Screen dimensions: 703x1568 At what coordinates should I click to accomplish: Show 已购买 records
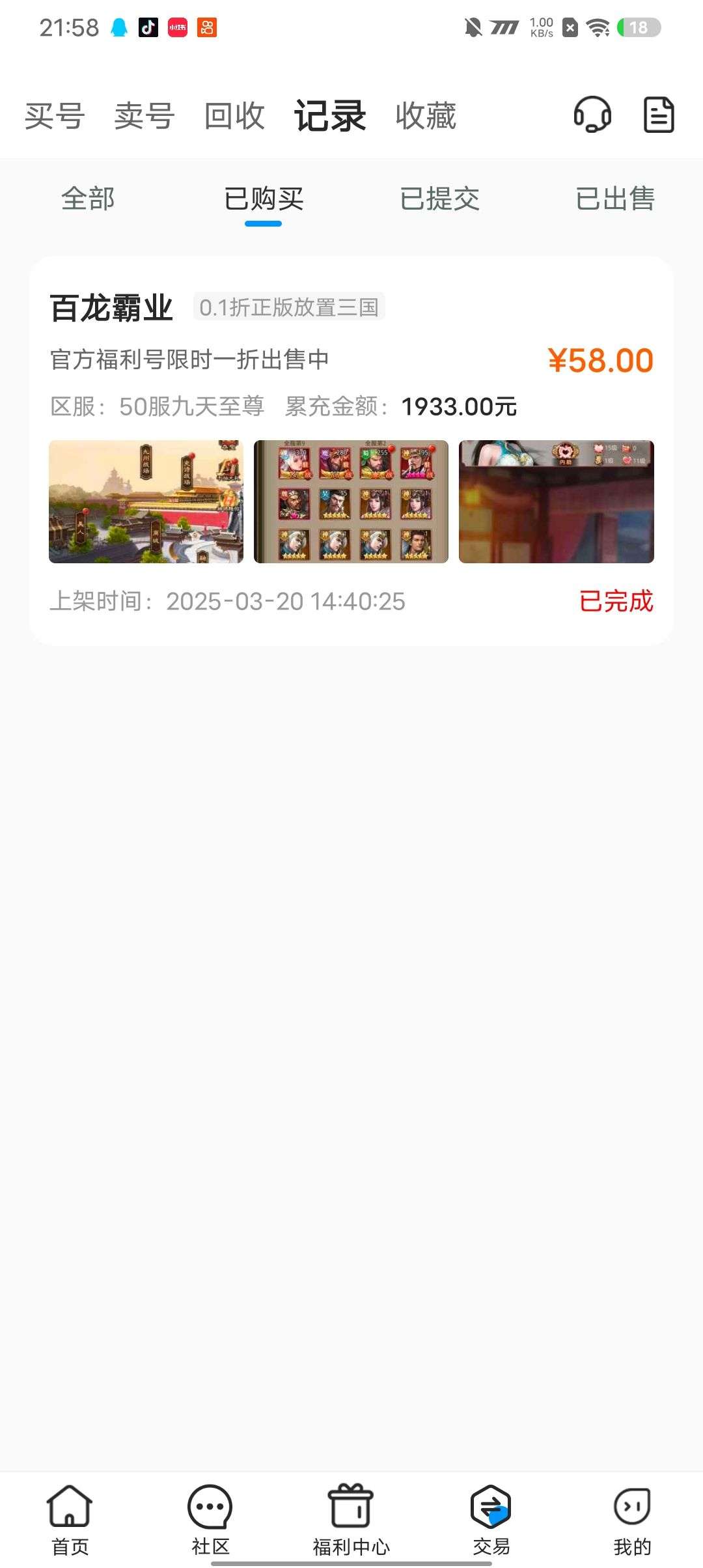pos(264,199)
